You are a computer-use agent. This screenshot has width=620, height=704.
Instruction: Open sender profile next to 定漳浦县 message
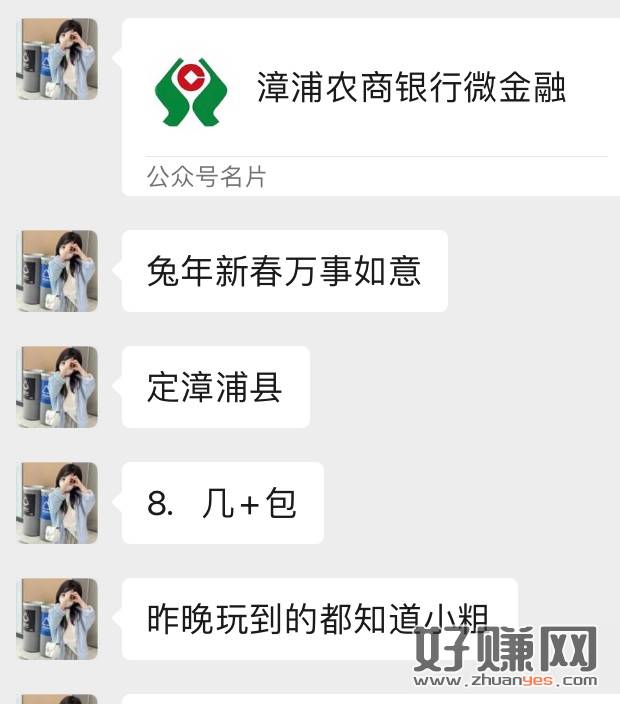[57, 387]
